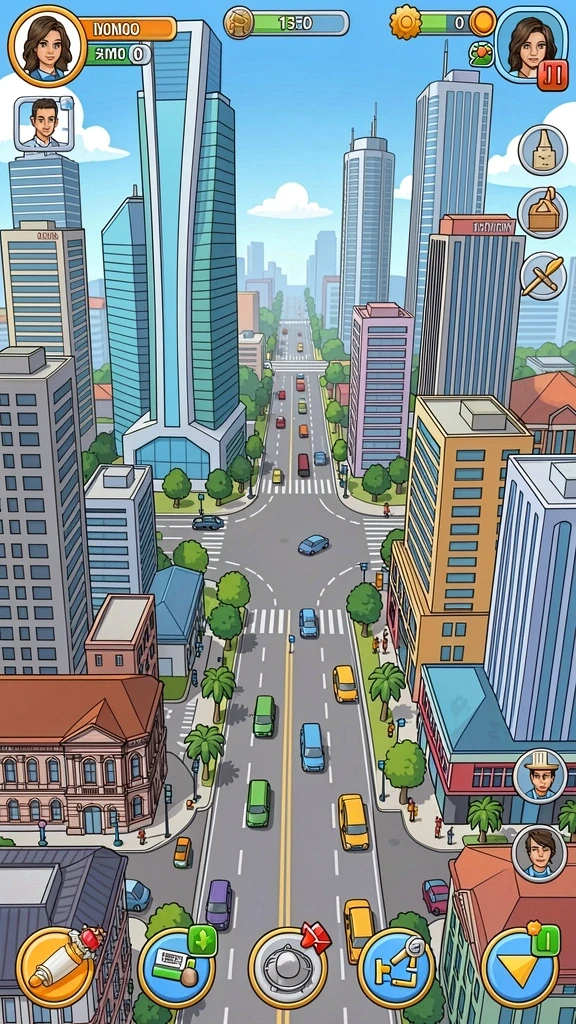
Task: Tap the green speech bubble icon
Action: (x=481, y=54)
